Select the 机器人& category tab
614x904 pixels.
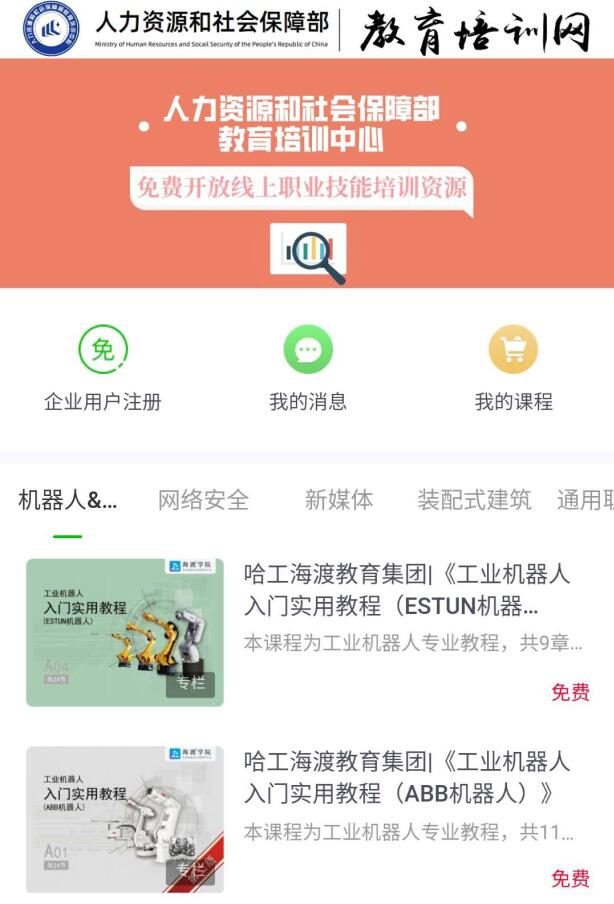67,500
